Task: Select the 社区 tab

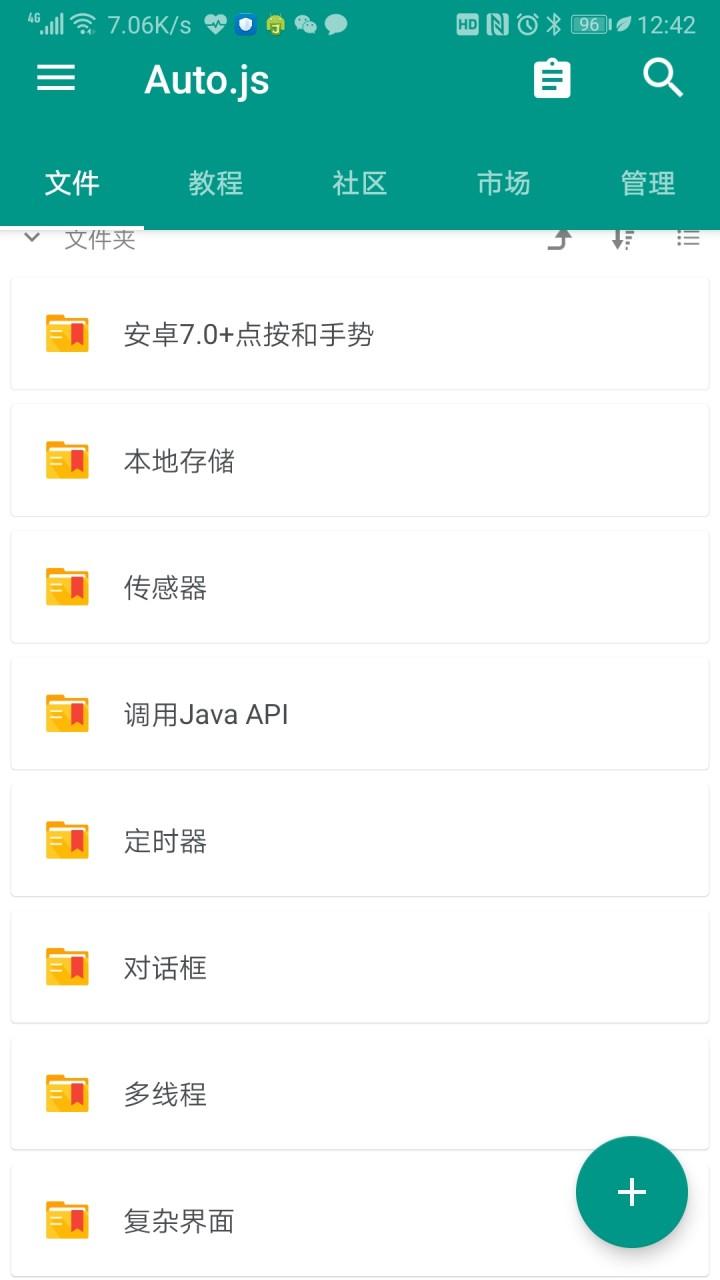Action: click(x=360, y=183)
